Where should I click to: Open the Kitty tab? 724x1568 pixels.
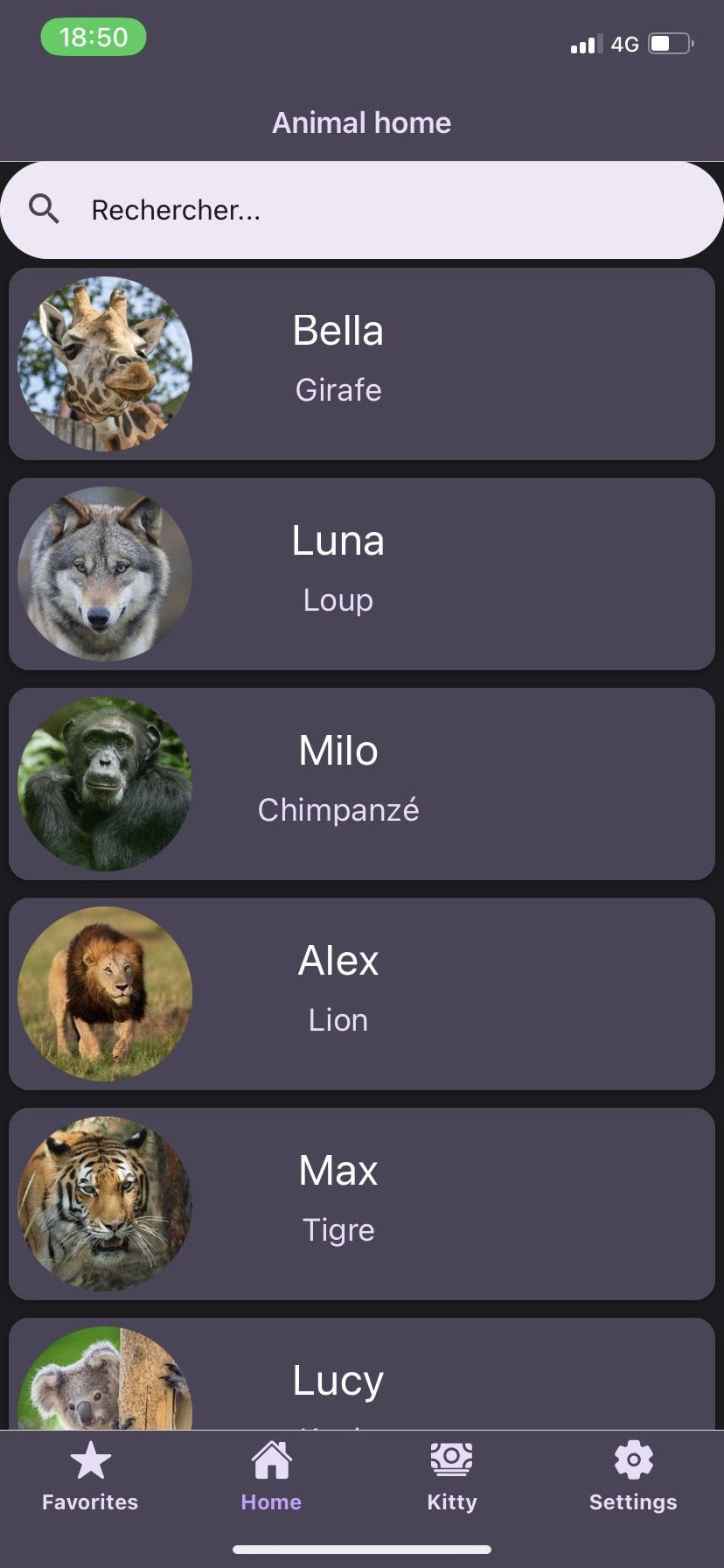[452, 1479]
